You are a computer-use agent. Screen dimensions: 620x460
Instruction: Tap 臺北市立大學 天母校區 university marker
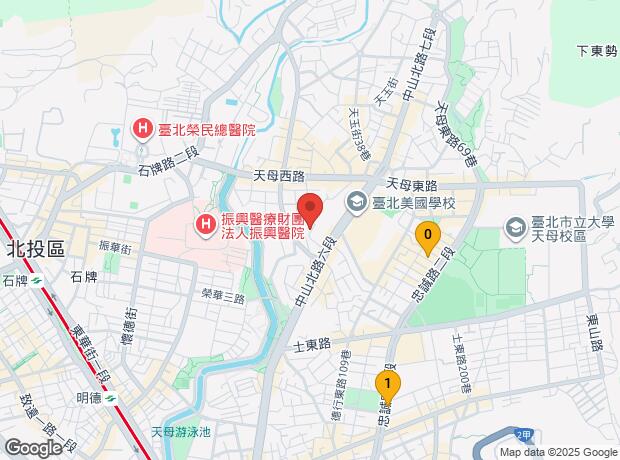(x=517, y=227)
